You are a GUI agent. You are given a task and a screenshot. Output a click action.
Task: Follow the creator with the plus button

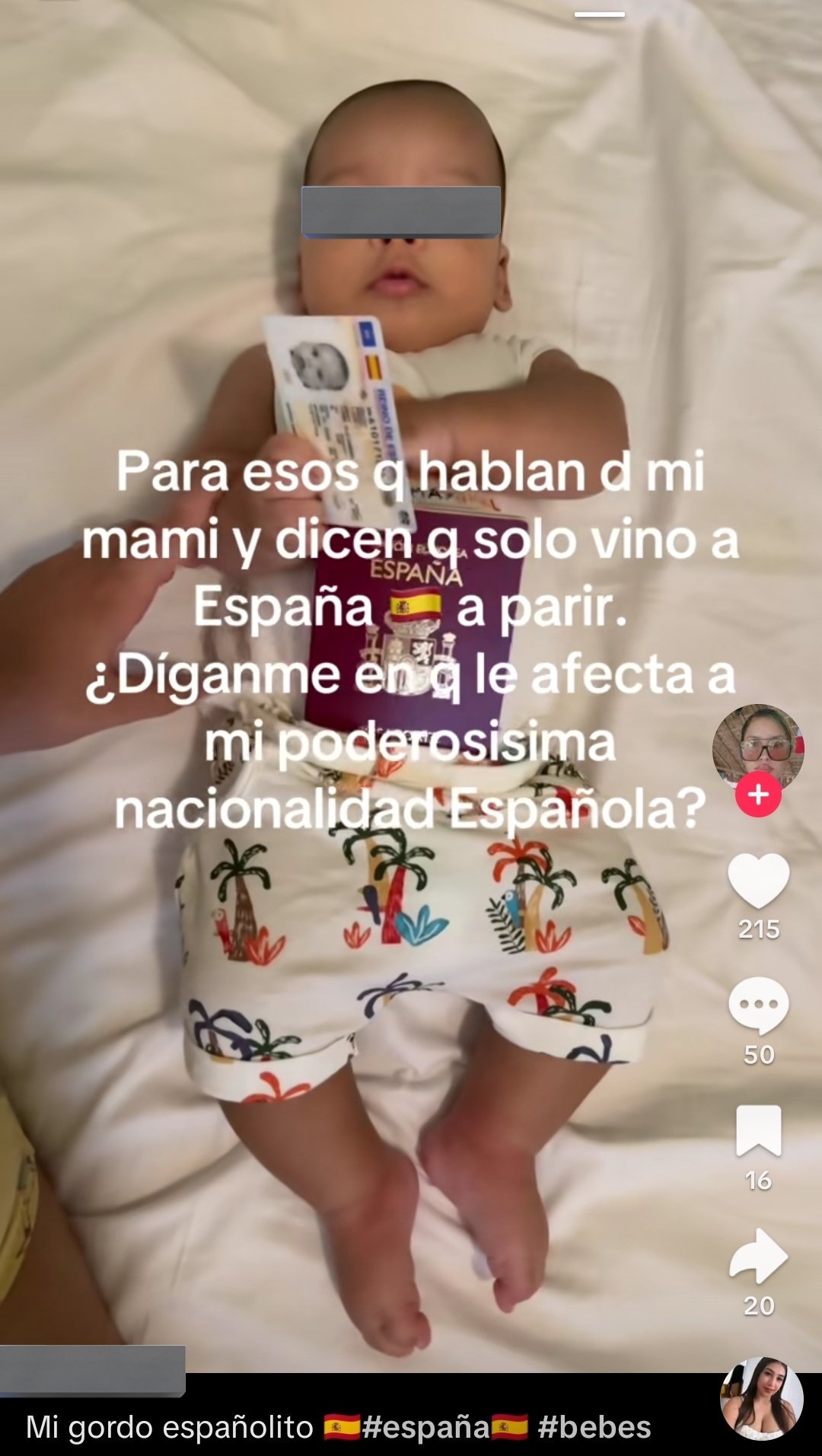coord(758,795)
